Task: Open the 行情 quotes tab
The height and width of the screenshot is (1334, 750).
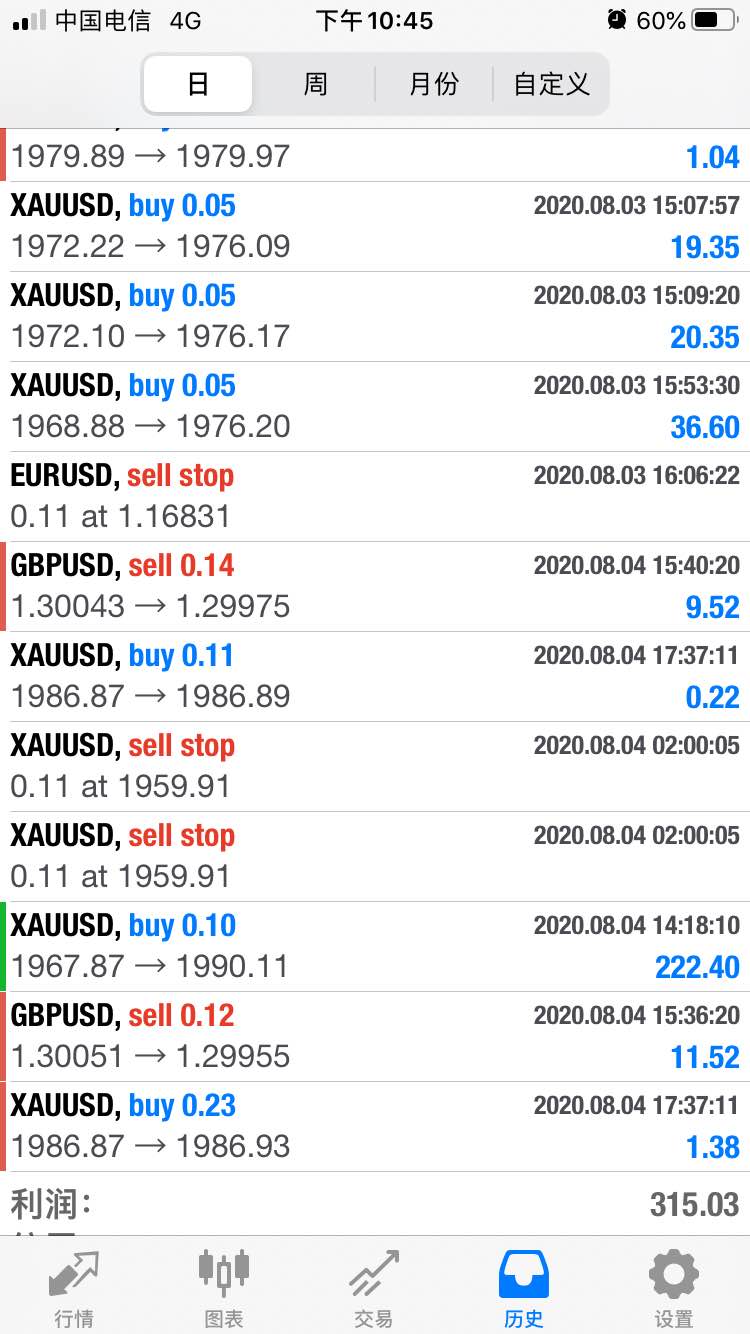Action: coord(75,1288)
